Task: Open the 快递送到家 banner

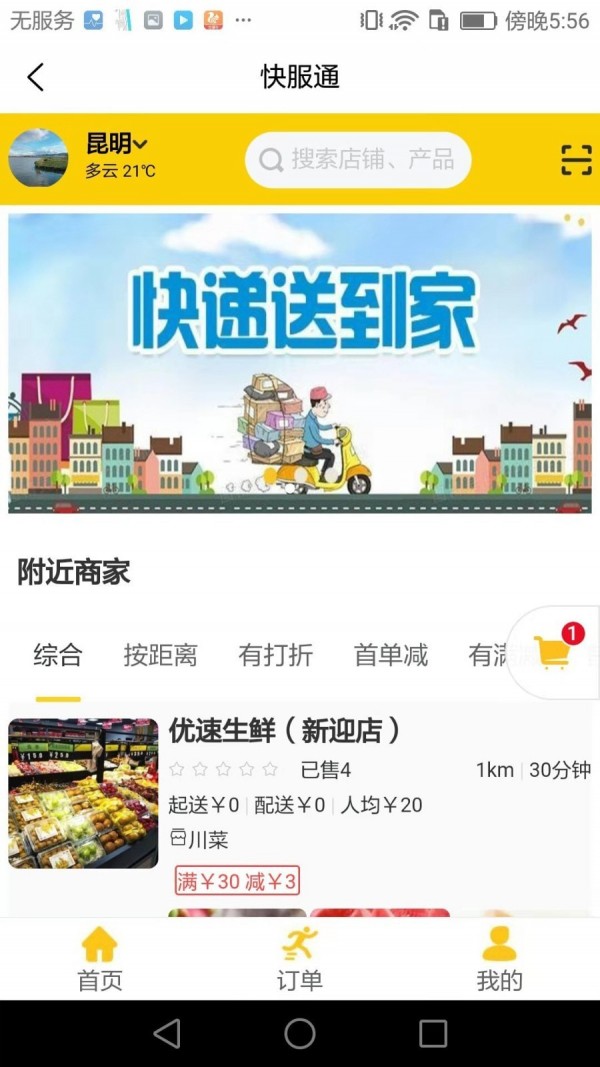Action: tap(300, 362)
